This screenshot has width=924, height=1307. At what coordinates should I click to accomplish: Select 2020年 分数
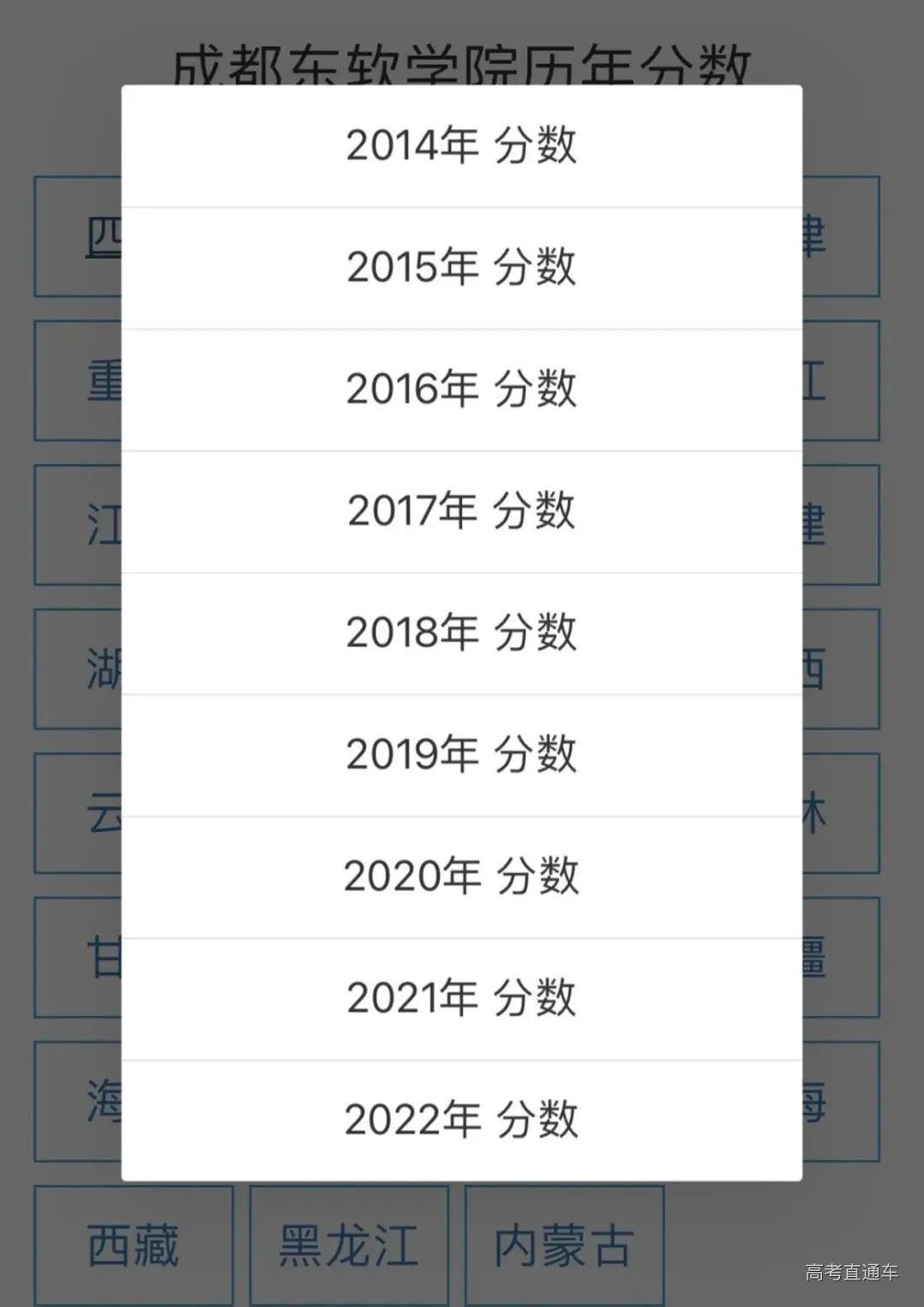click(x=462, y=874)
